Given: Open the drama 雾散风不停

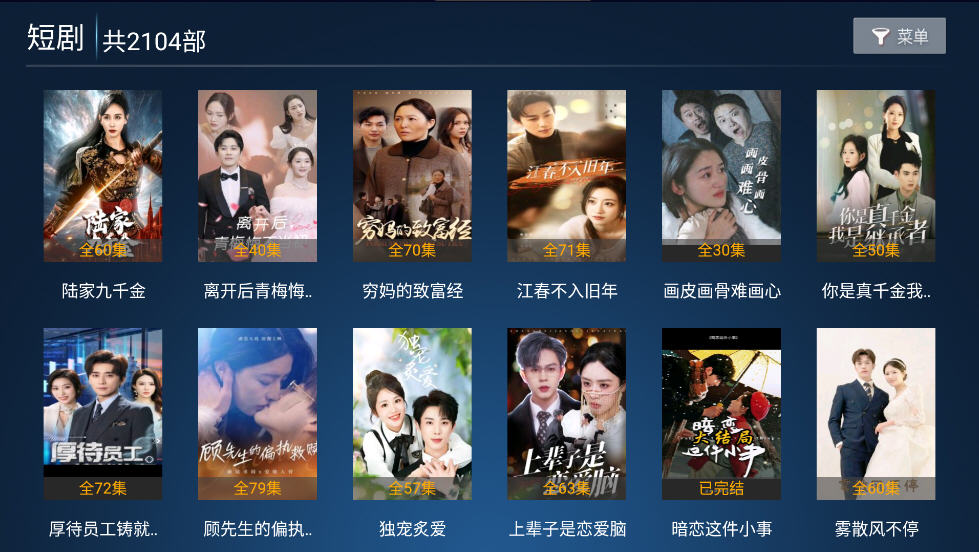Looking at the screenshot, I should 875,414.
